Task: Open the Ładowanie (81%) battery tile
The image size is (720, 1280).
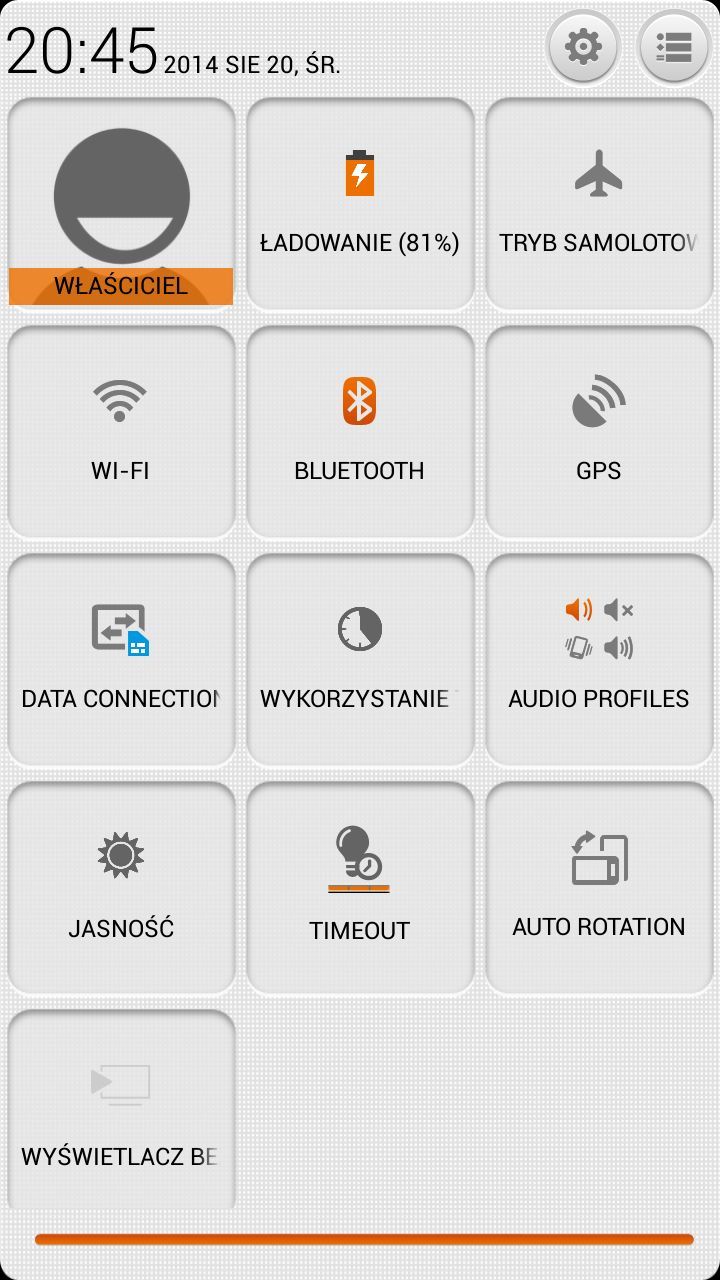Action: [360, 204]
